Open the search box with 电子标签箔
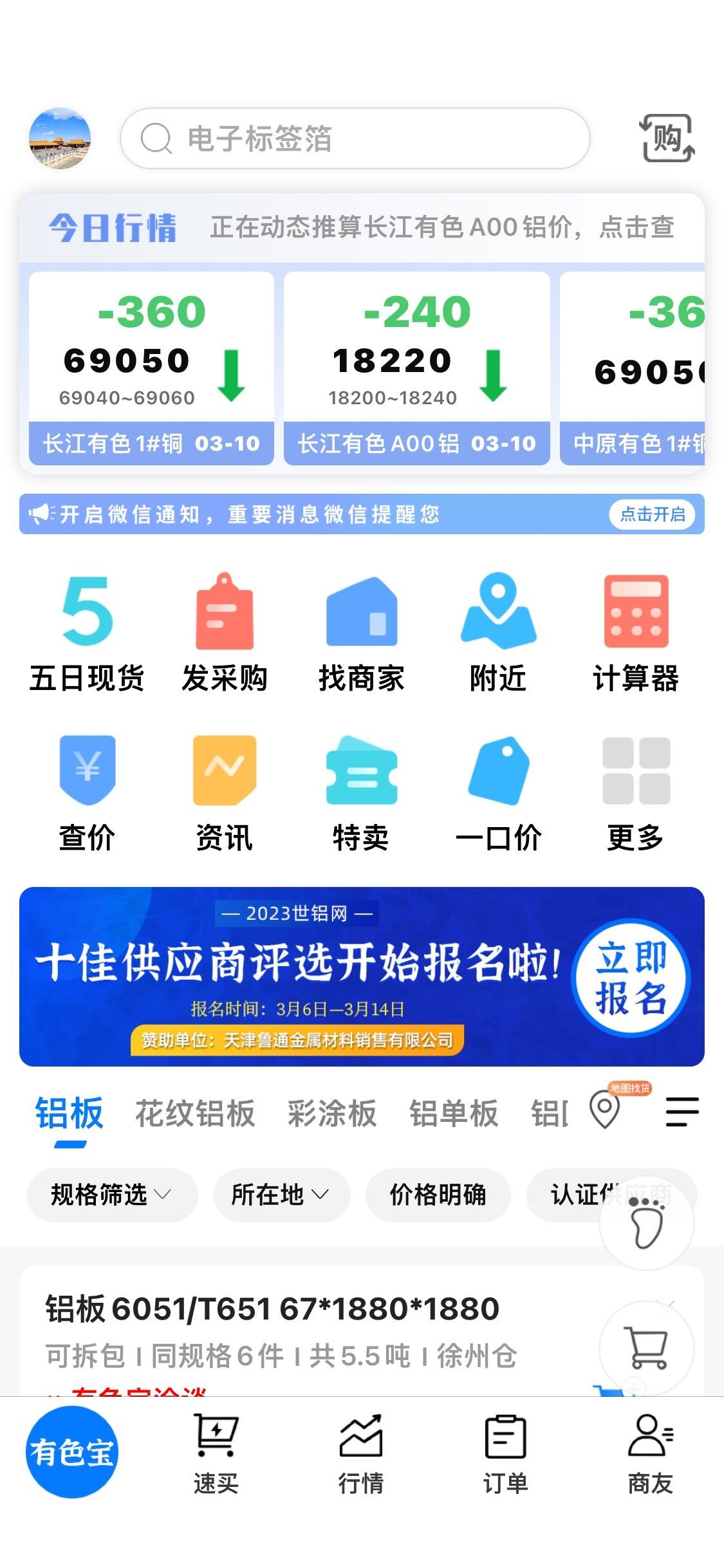 pyautogui.click(x=355, y=138)
